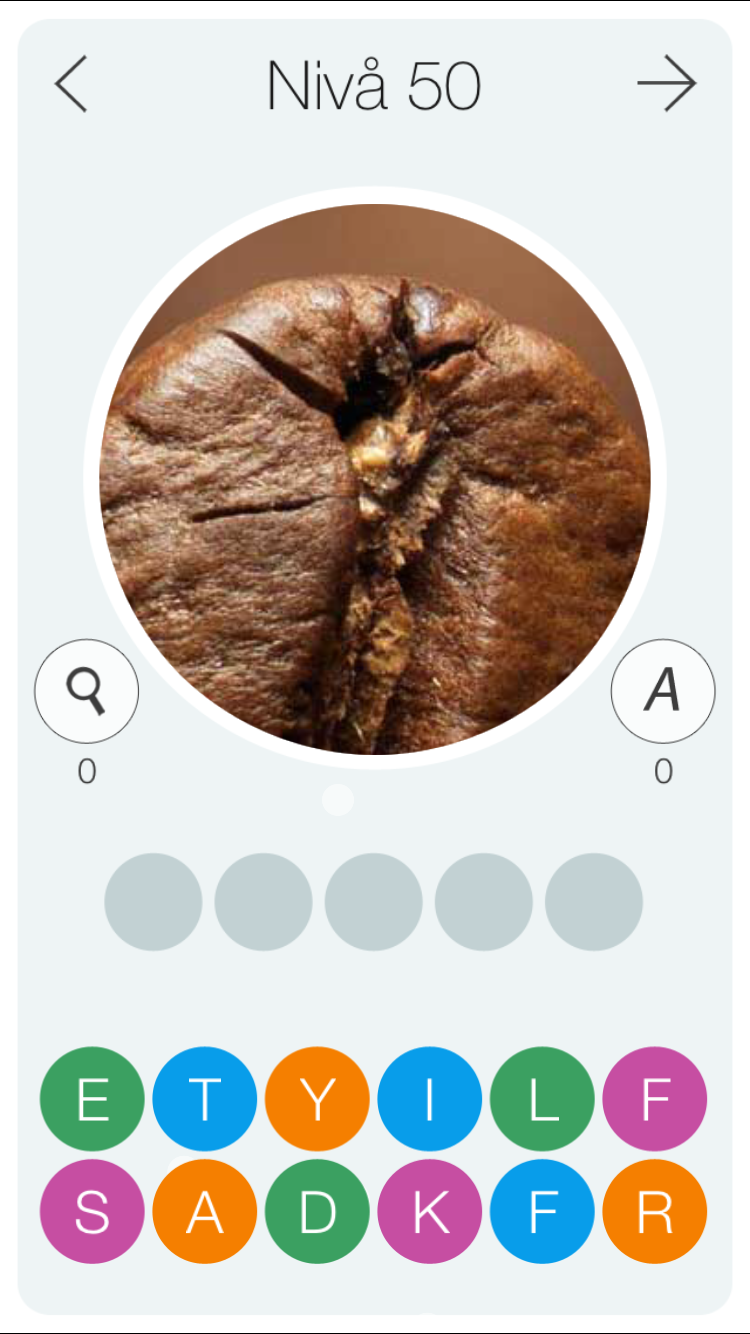Use the magnifying glass hint
750x1334 pixels.
tap(87, 691)
